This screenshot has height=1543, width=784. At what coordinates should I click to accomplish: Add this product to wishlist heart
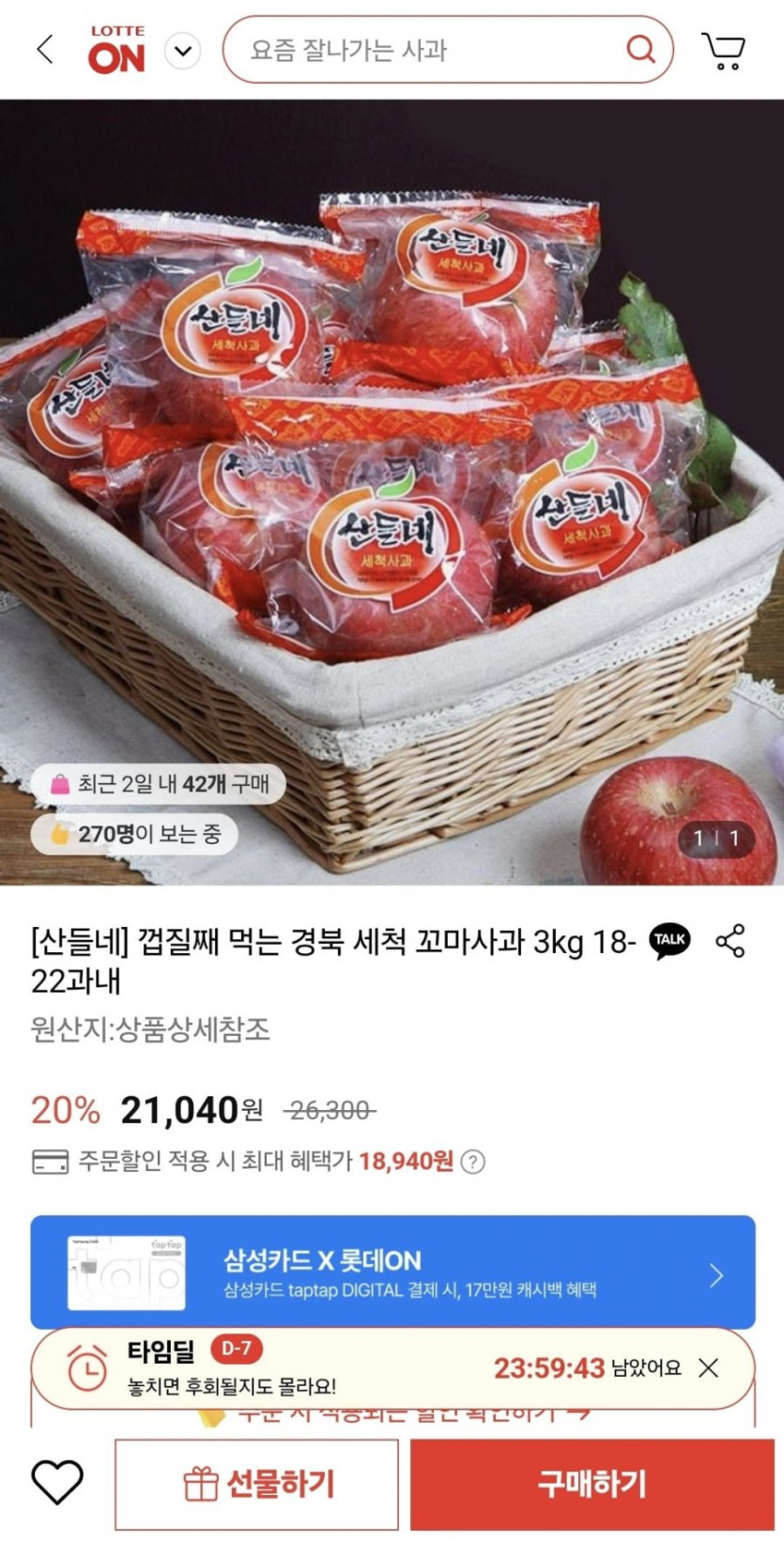pyautogui.click(x=57, y=1483)
